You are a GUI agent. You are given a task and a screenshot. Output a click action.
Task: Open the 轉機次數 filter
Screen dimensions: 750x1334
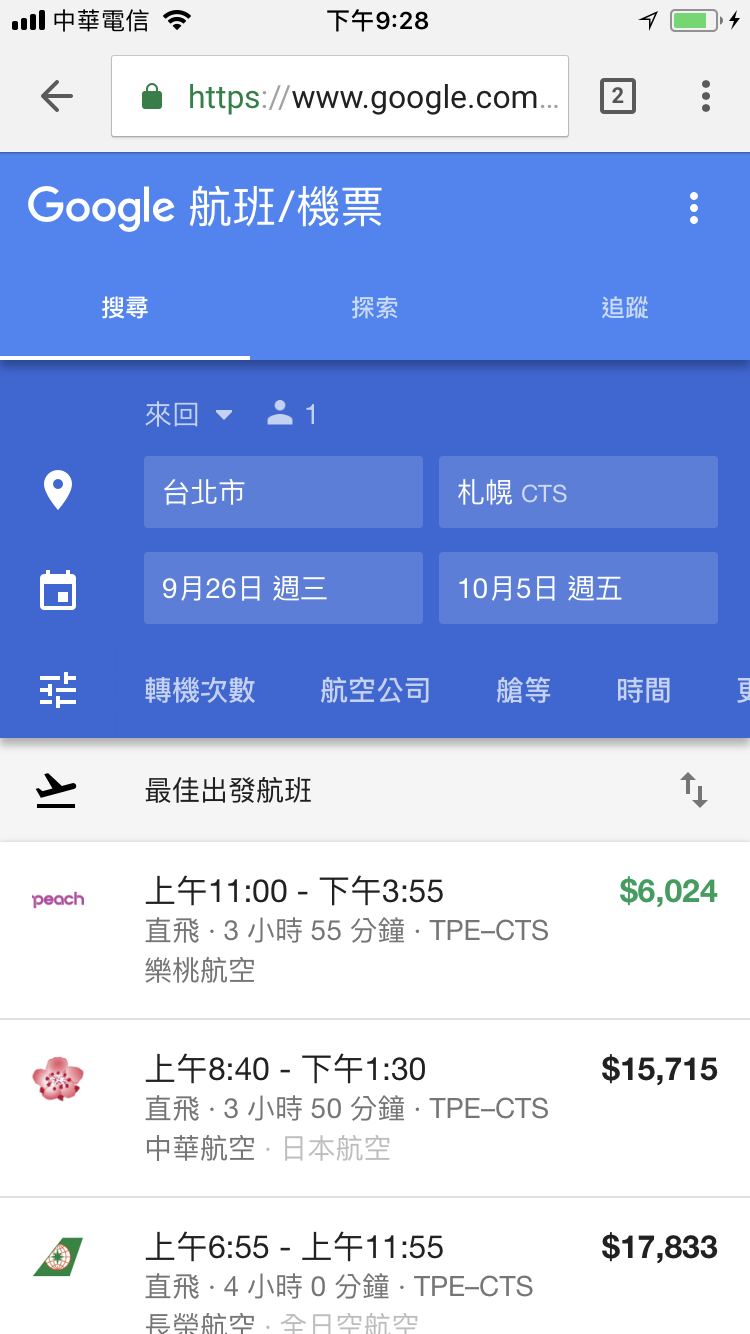200,690
